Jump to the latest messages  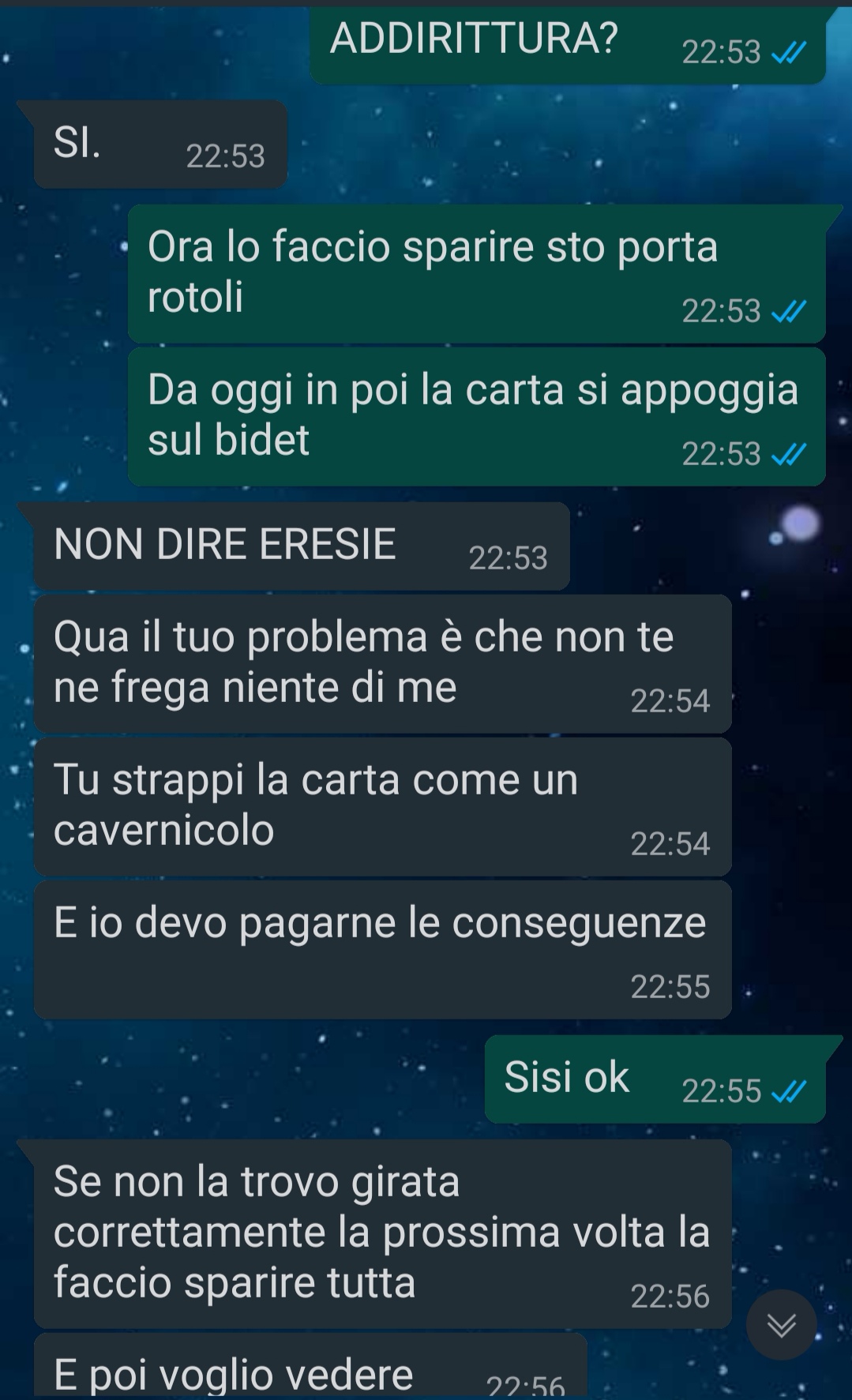tap(781, 1325)
